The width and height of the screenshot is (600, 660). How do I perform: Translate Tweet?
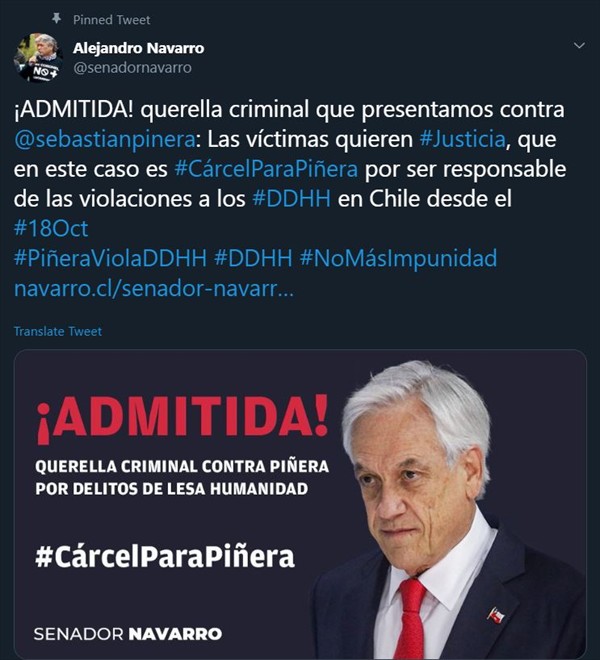[x=58, y=331]
